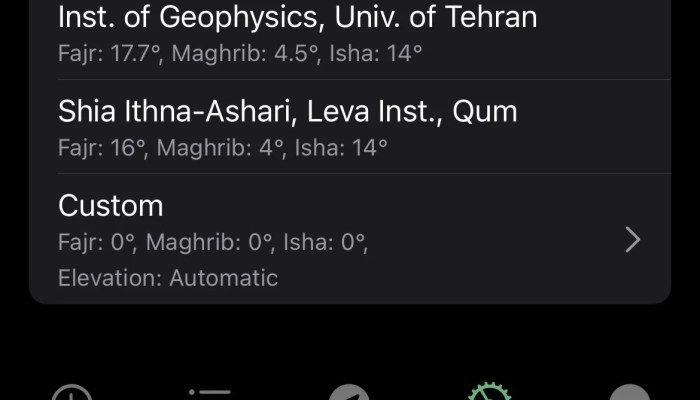Open the Custom calculation method settings
700x400 pixels.
[348, 240]
